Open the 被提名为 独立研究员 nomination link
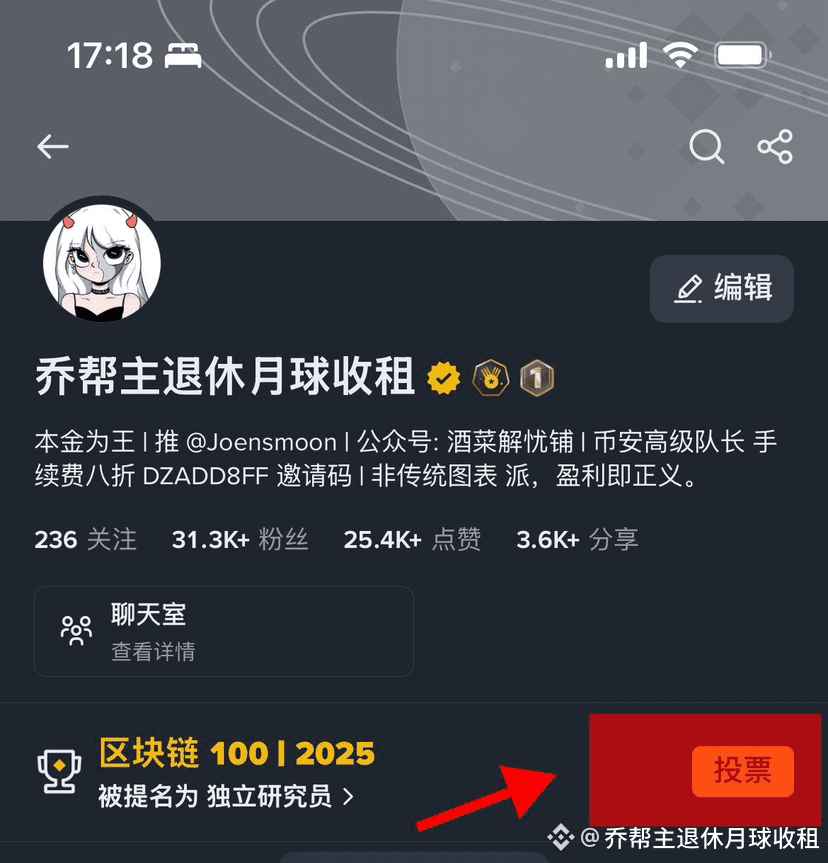The width and height of the screenshot is (828, 863). pyautogui.click(x=225, y=797)
